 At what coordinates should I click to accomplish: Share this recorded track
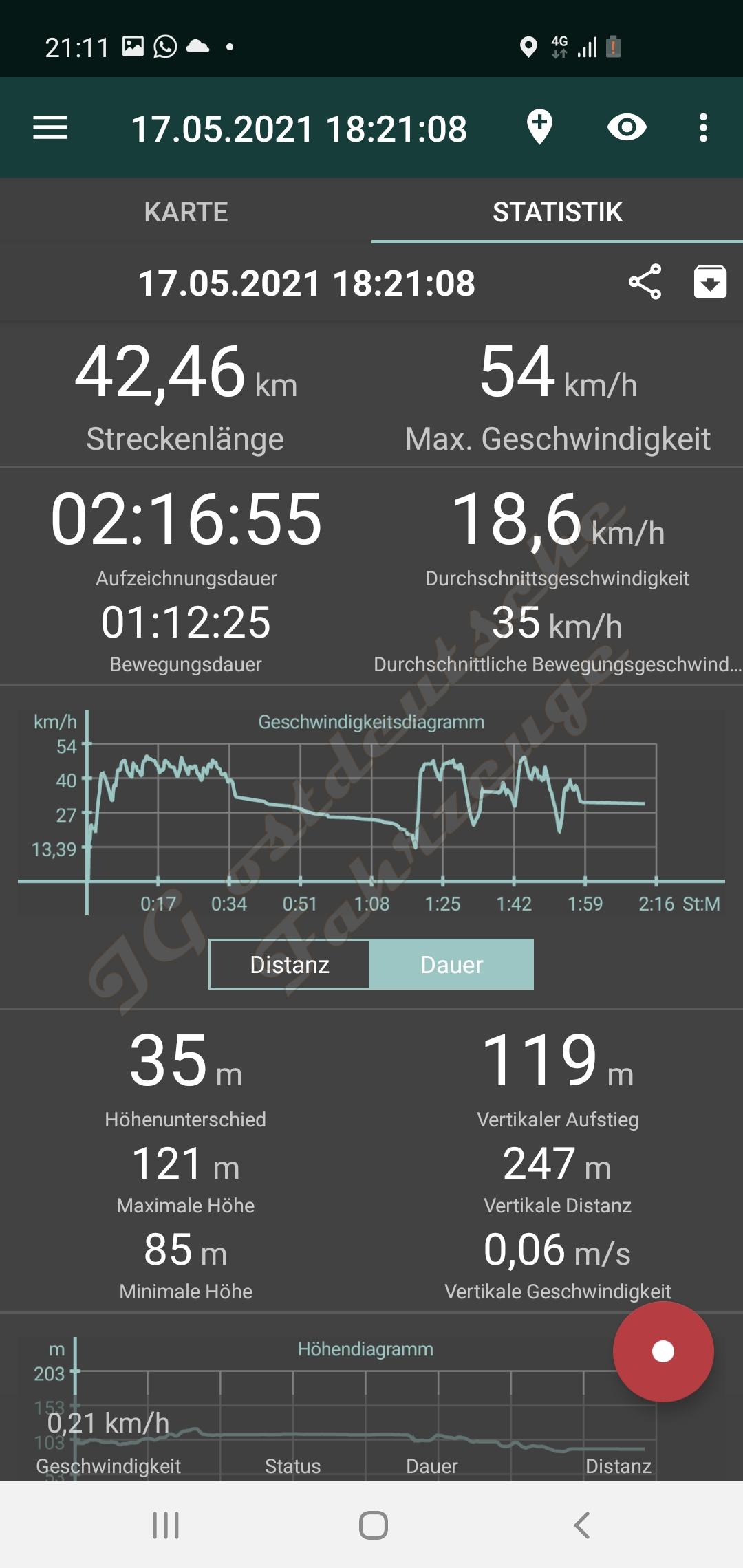click(x=645, y=282)
